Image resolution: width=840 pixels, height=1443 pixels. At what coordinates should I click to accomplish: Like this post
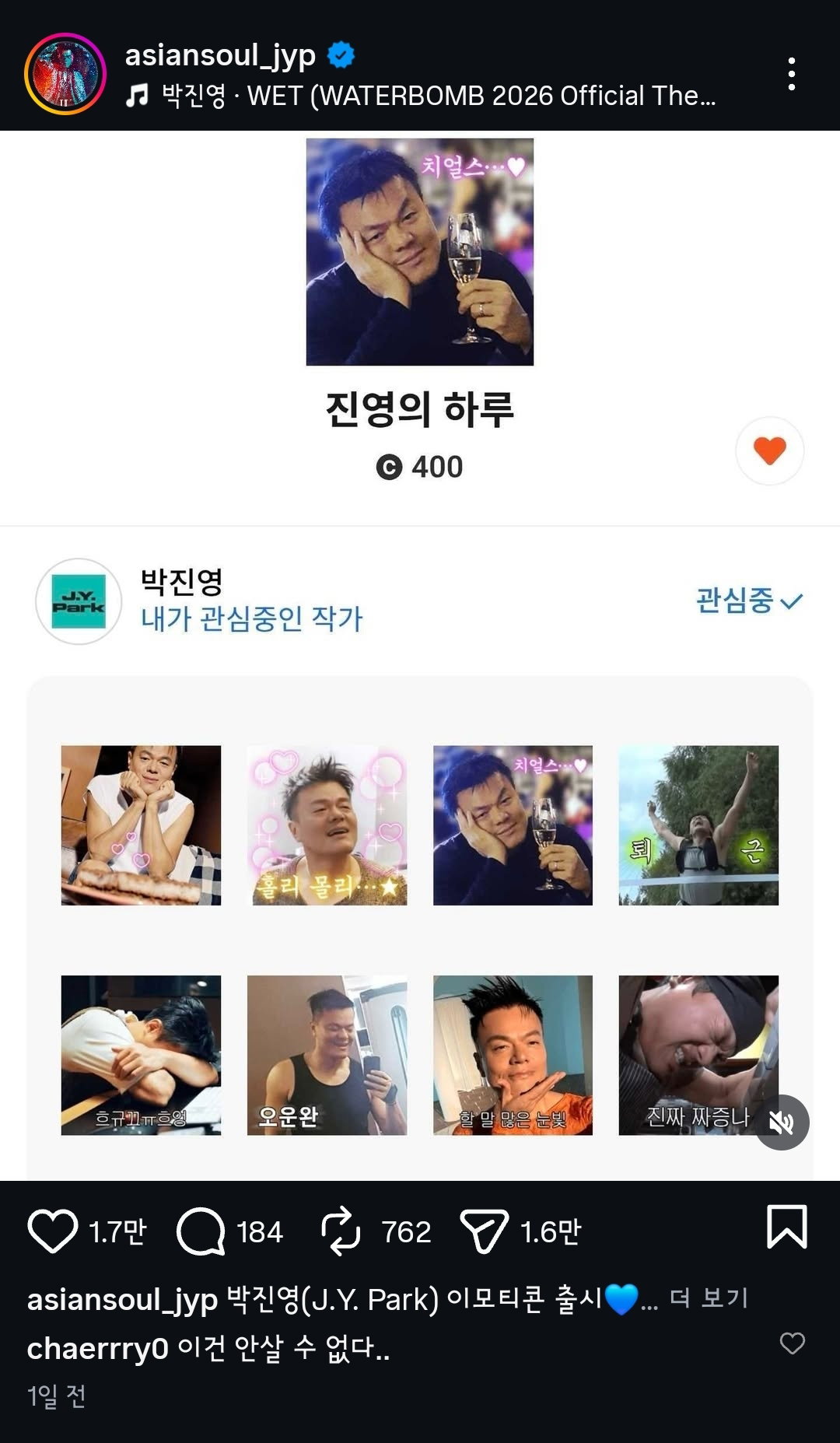click(53, 1231)
